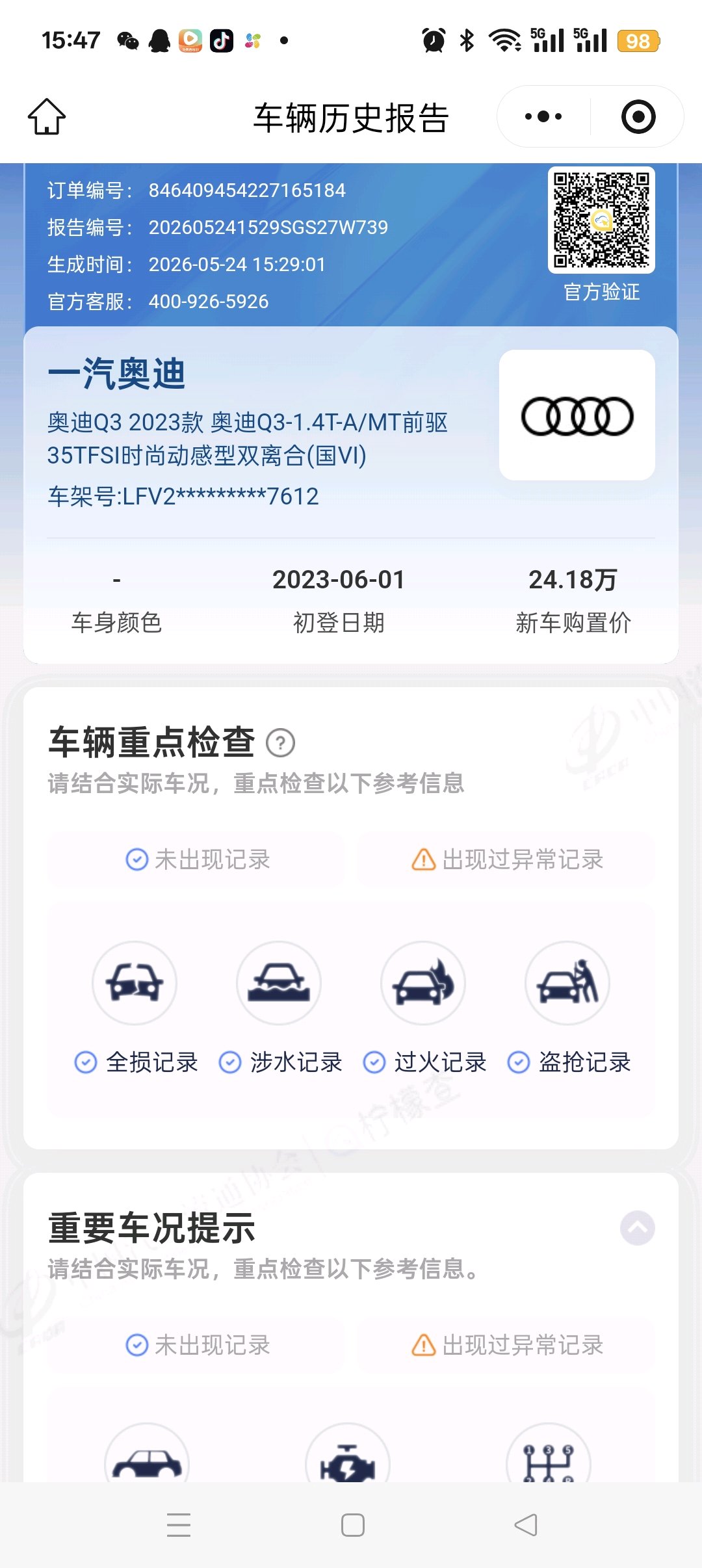Tap the system back button

(525, 1525)
